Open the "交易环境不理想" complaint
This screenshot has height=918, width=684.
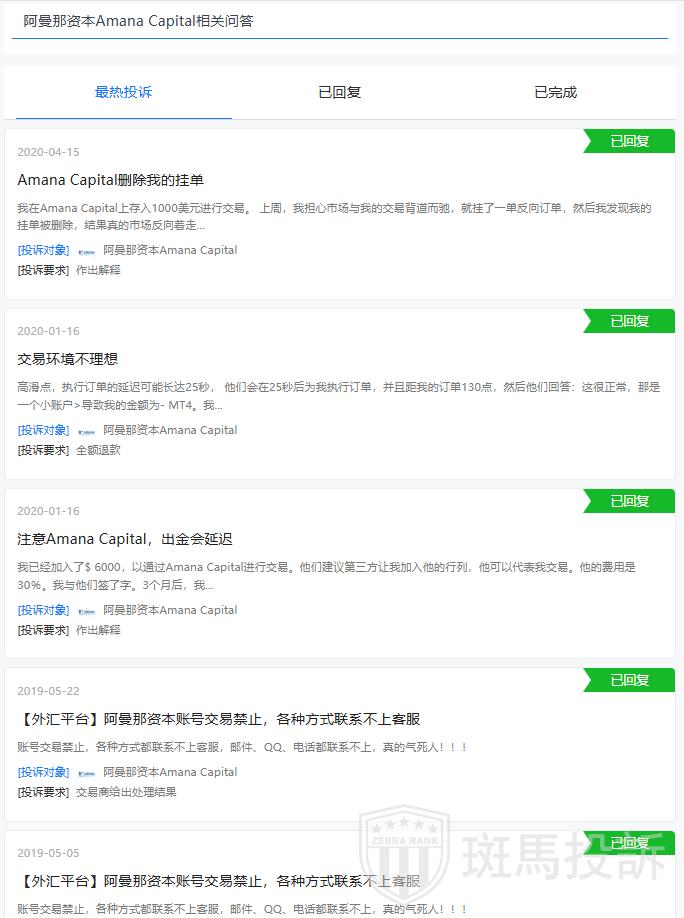68,359
